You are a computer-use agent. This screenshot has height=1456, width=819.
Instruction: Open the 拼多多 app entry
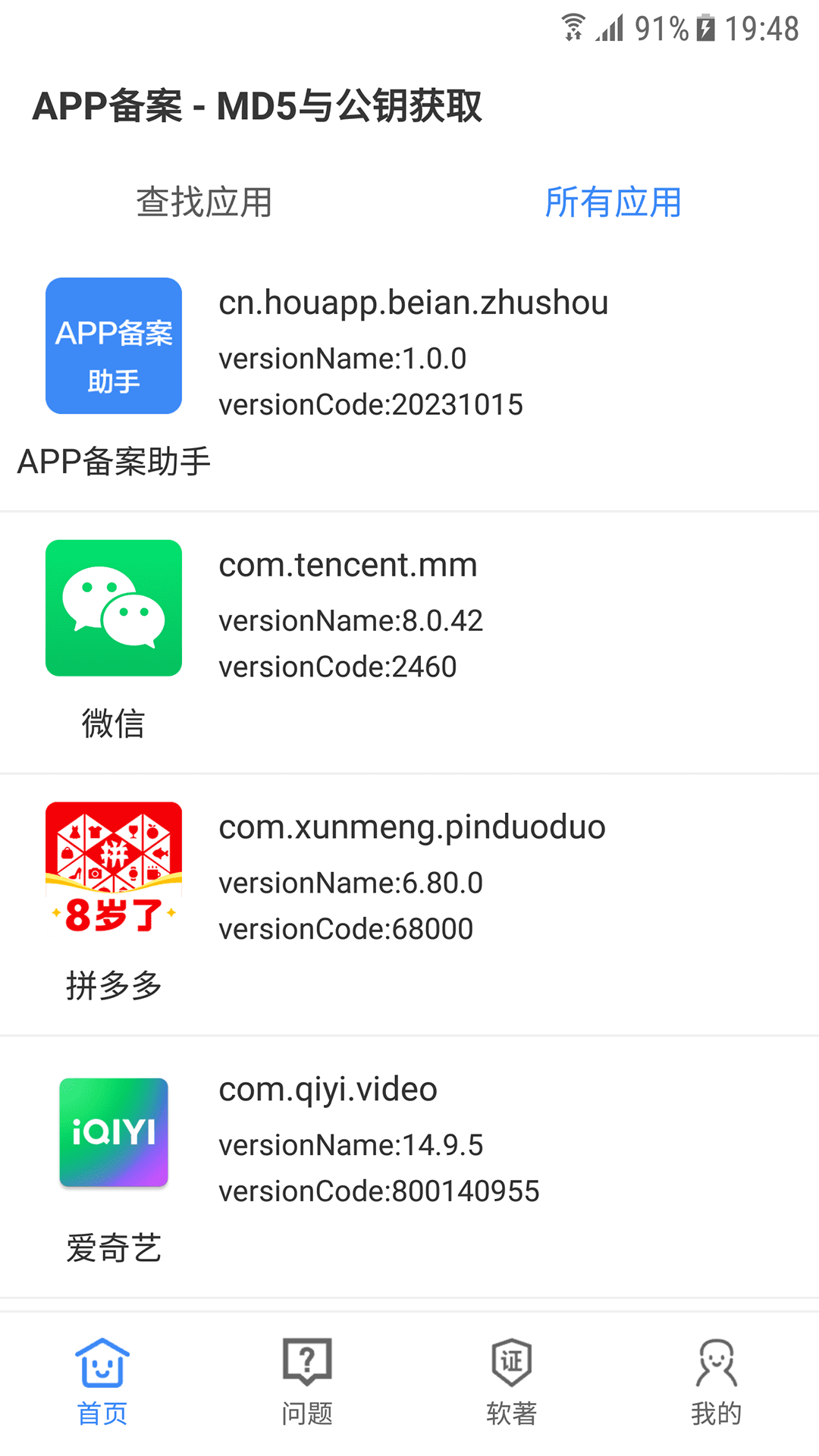click(409, 905)
